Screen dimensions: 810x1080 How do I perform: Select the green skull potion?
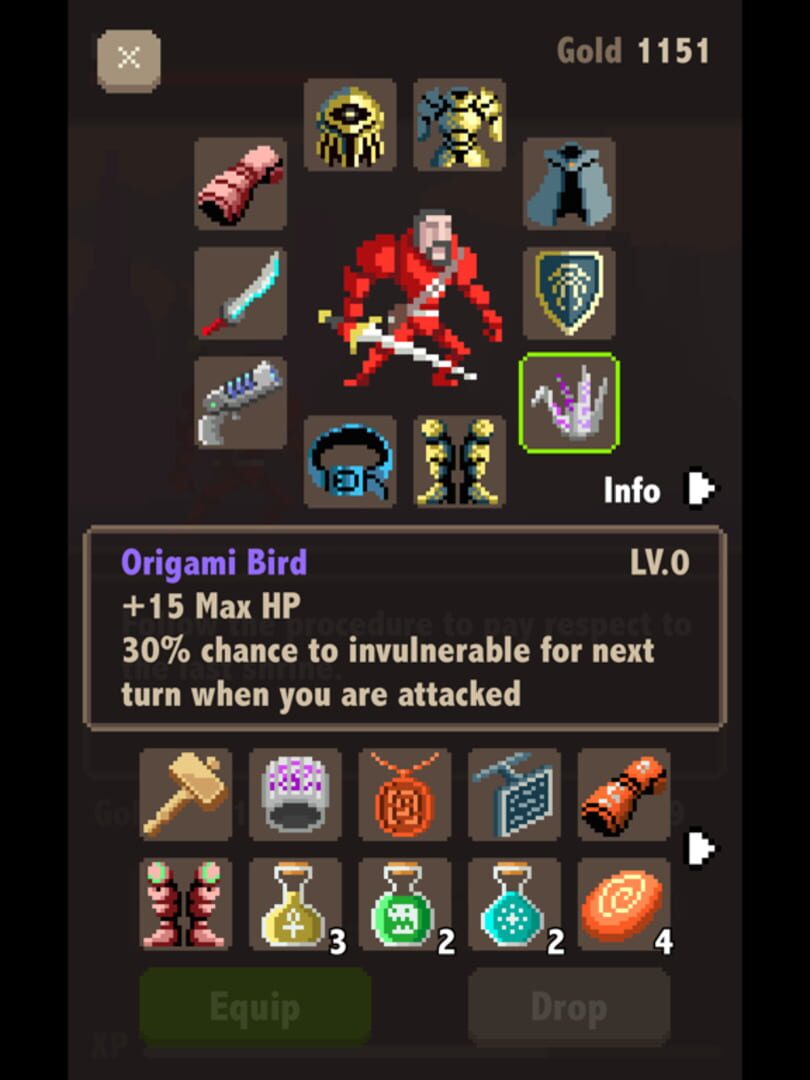[404, 904]
